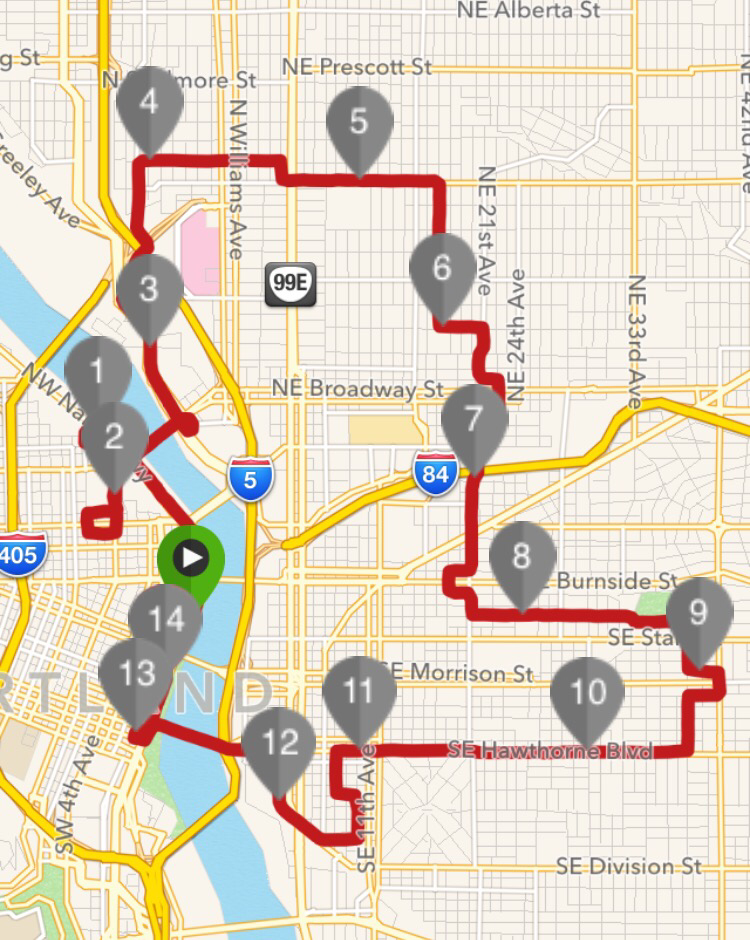Viewport: 750px width, 940px height.
Task: Select mile marker 5 pin
Action: (359, 122)
